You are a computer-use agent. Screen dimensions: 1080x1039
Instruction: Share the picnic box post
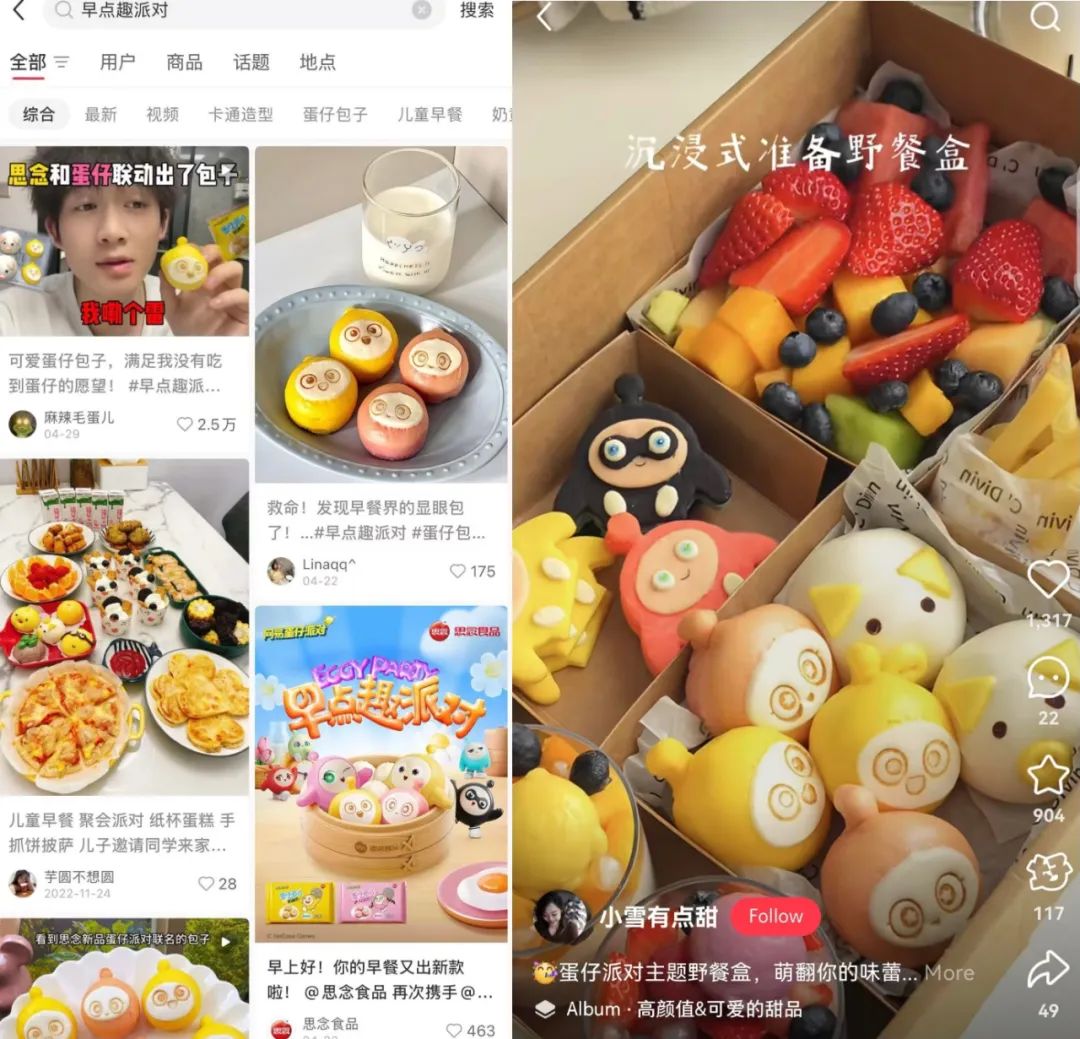[x=1048, y=970]
